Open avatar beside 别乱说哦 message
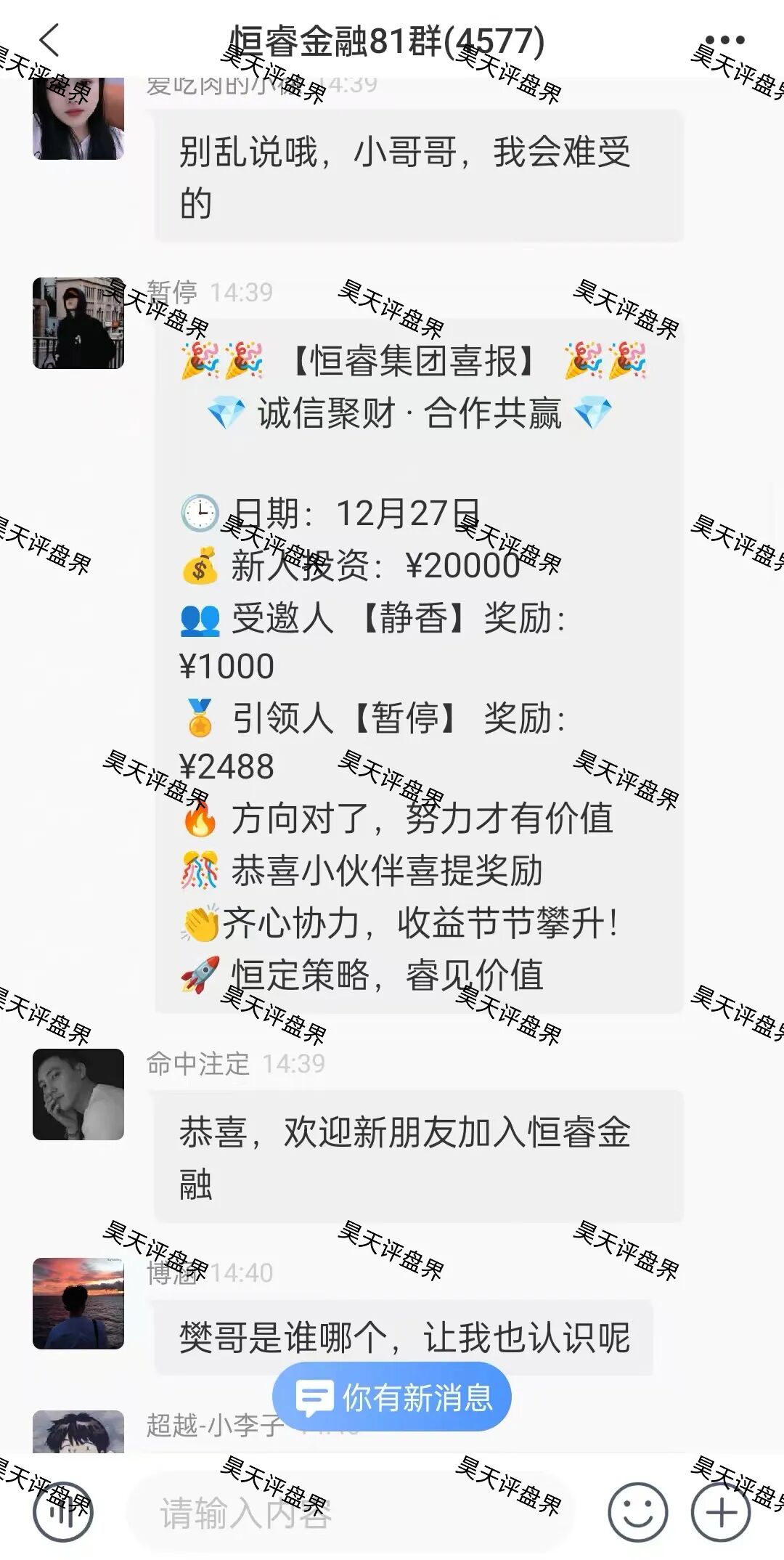This screenshot has width=784, height=1560. (78, 118)
